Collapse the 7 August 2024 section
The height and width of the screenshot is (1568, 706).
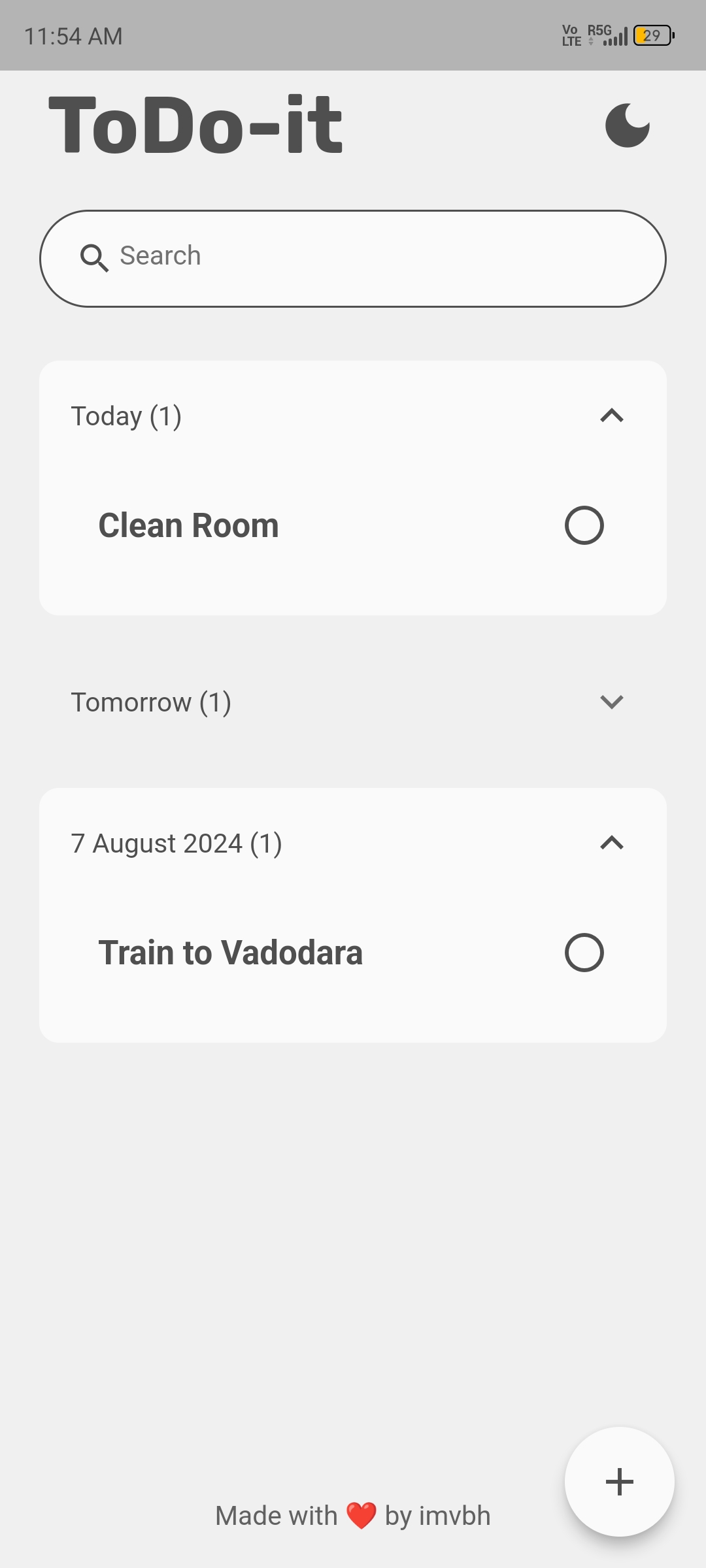point(612,843)
